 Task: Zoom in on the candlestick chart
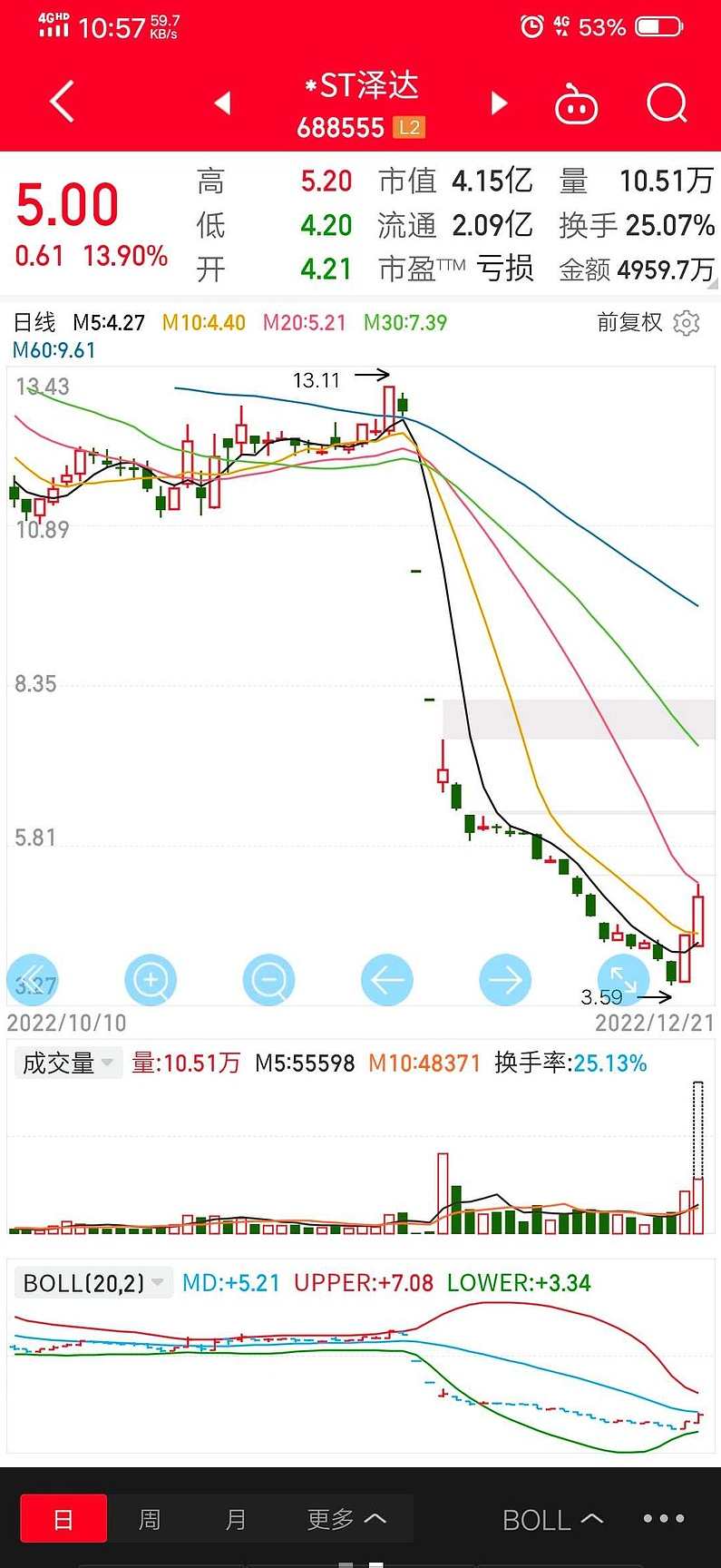(x=150, y=980)
